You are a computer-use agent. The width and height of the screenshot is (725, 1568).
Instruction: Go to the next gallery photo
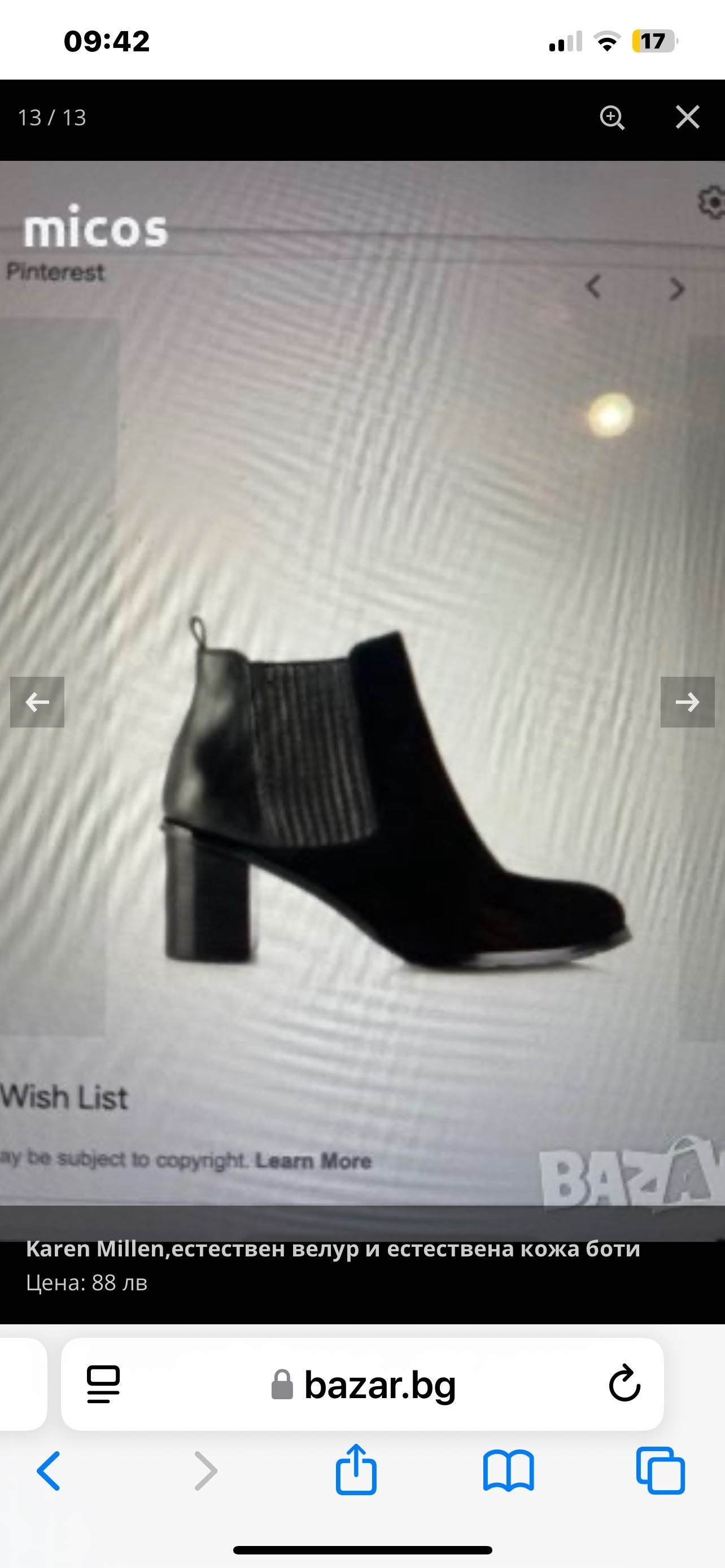pos(687,702)
